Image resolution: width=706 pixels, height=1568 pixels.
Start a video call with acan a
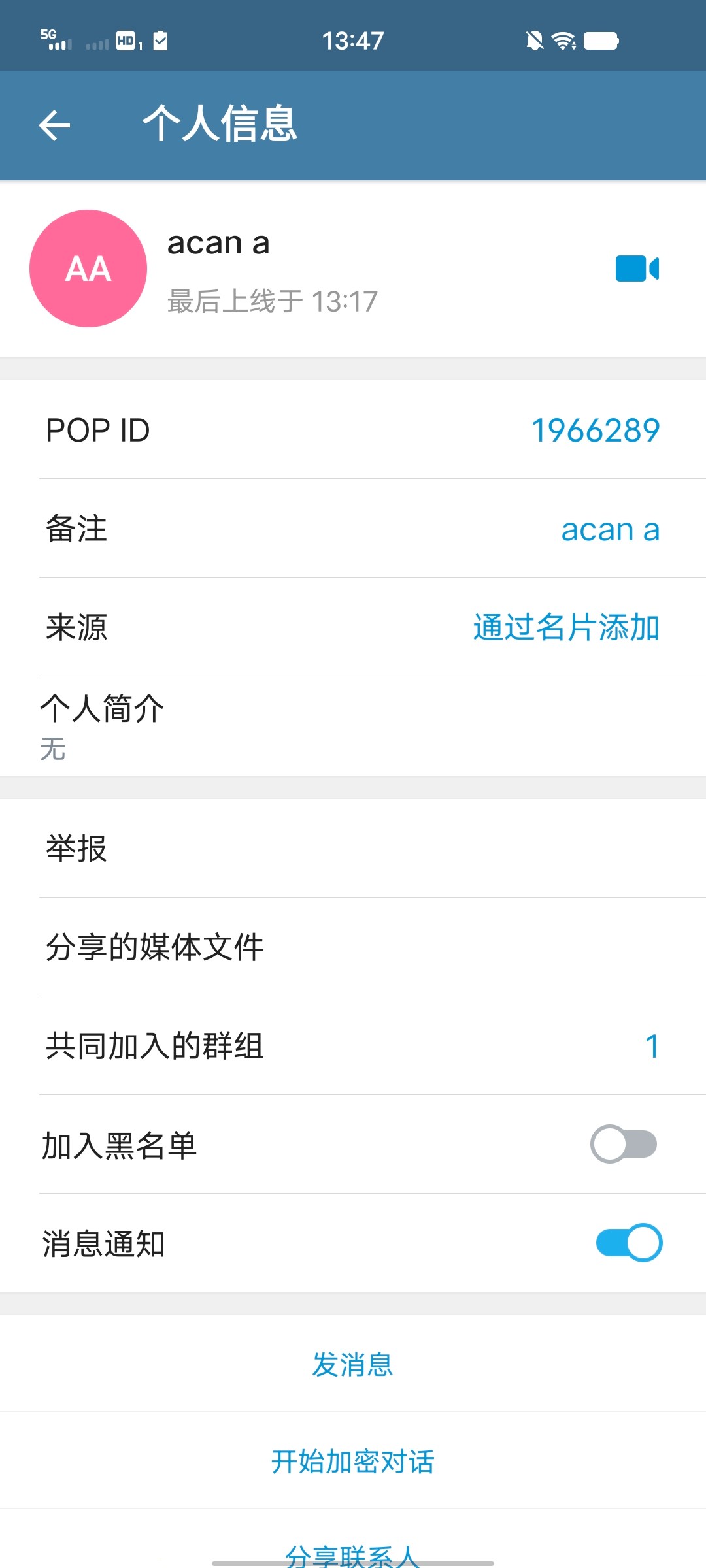point(637,269)
